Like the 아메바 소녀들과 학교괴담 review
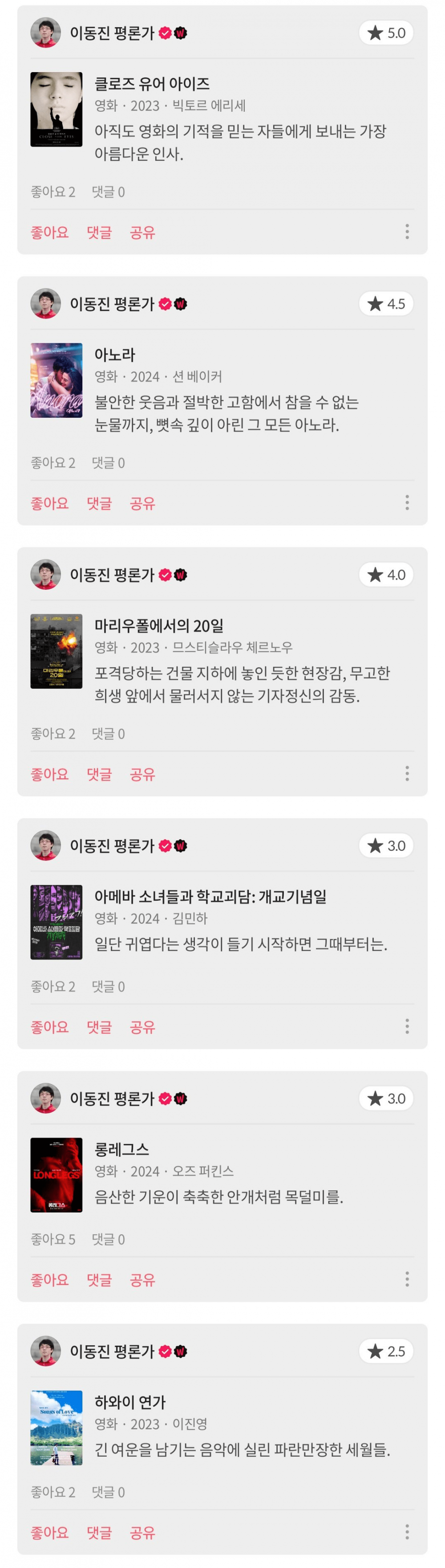445x1568 pixels. click(x=49, y=1026)
